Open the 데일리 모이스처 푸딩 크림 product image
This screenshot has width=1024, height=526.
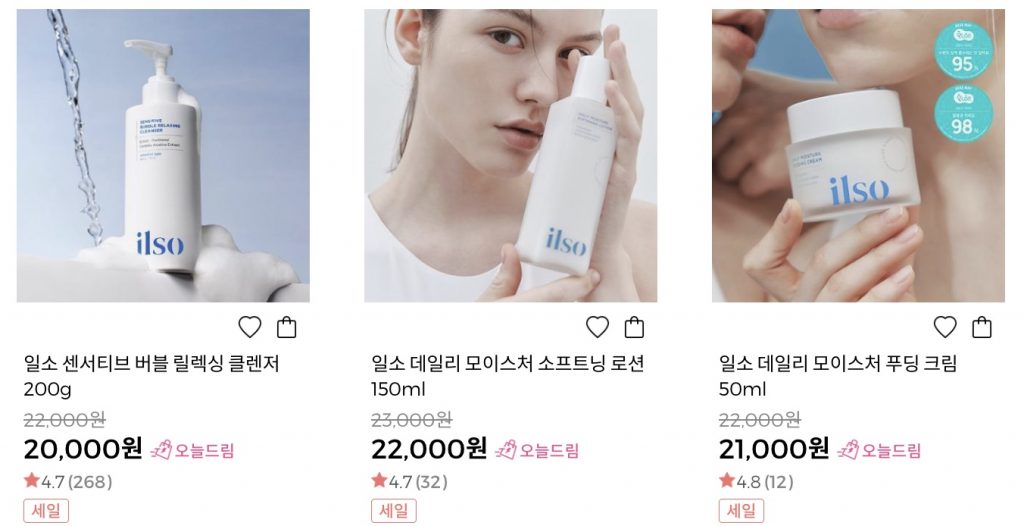click(858, 156)
